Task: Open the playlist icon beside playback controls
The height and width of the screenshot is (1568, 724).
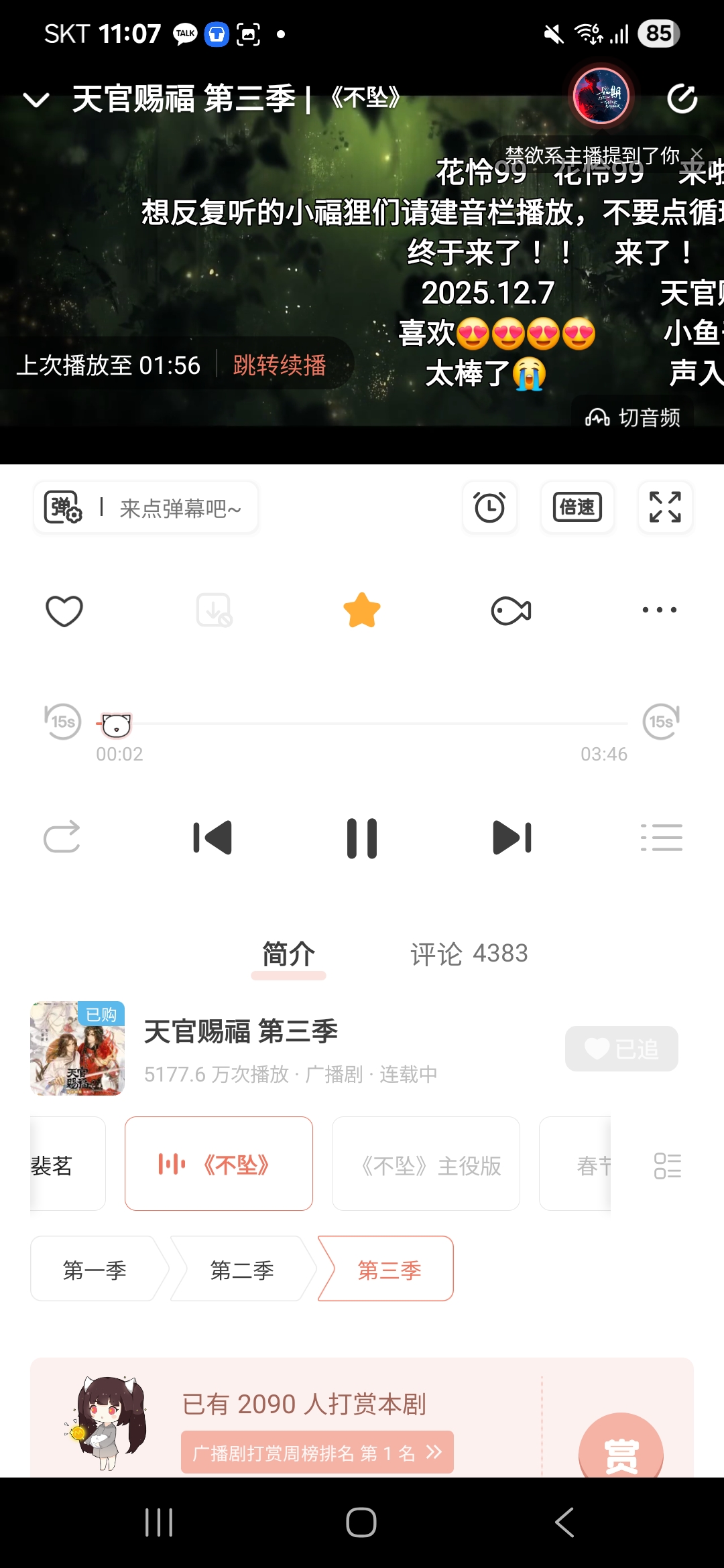Action: (x=662, y=837)
